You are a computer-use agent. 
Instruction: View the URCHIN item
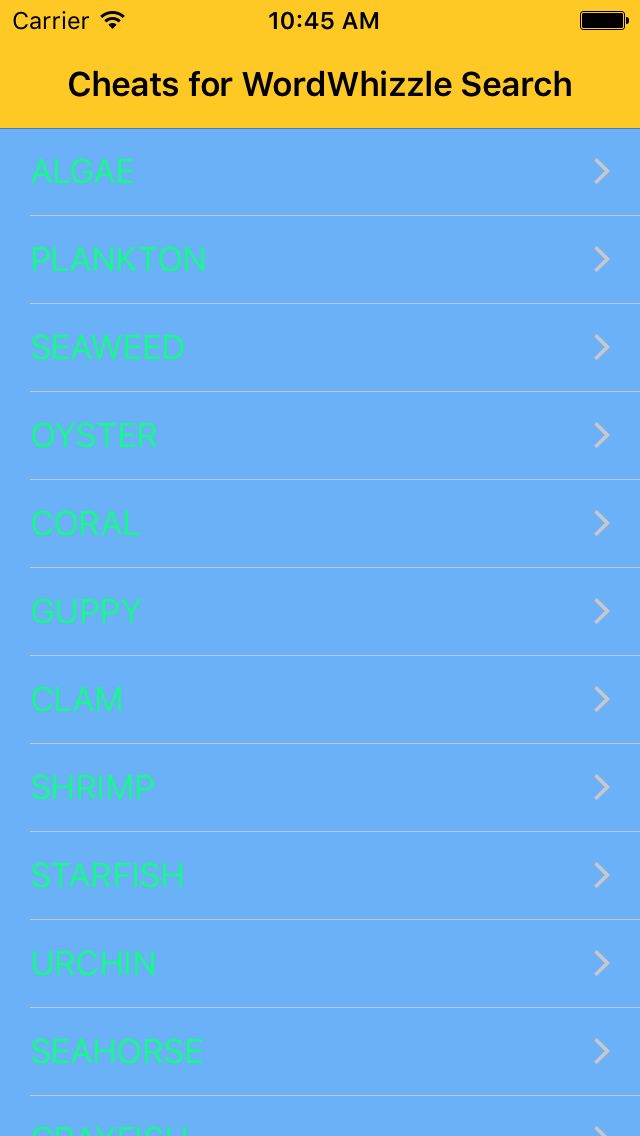(x=320, y=964)
